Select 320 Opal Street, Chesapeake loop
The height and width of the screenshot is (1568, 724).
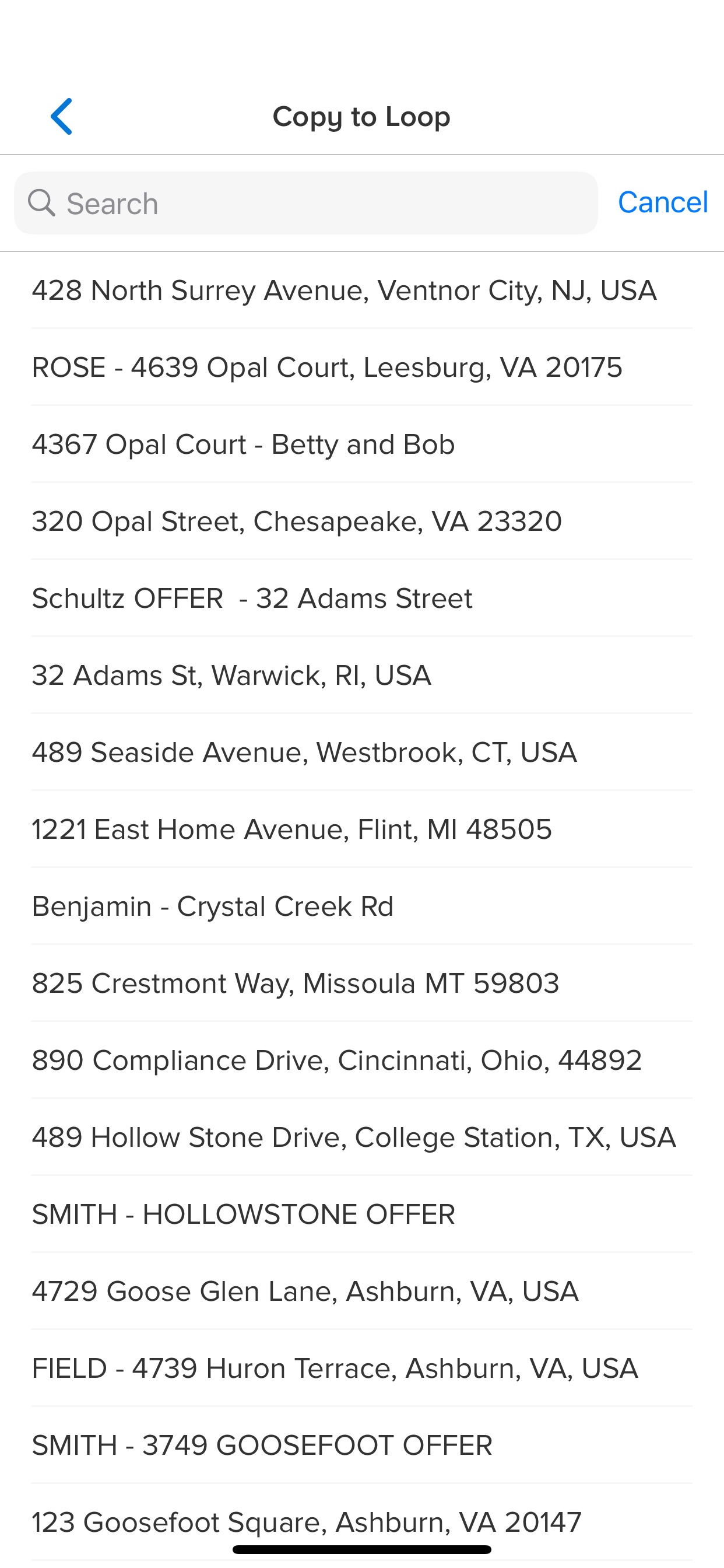point(362,521)
